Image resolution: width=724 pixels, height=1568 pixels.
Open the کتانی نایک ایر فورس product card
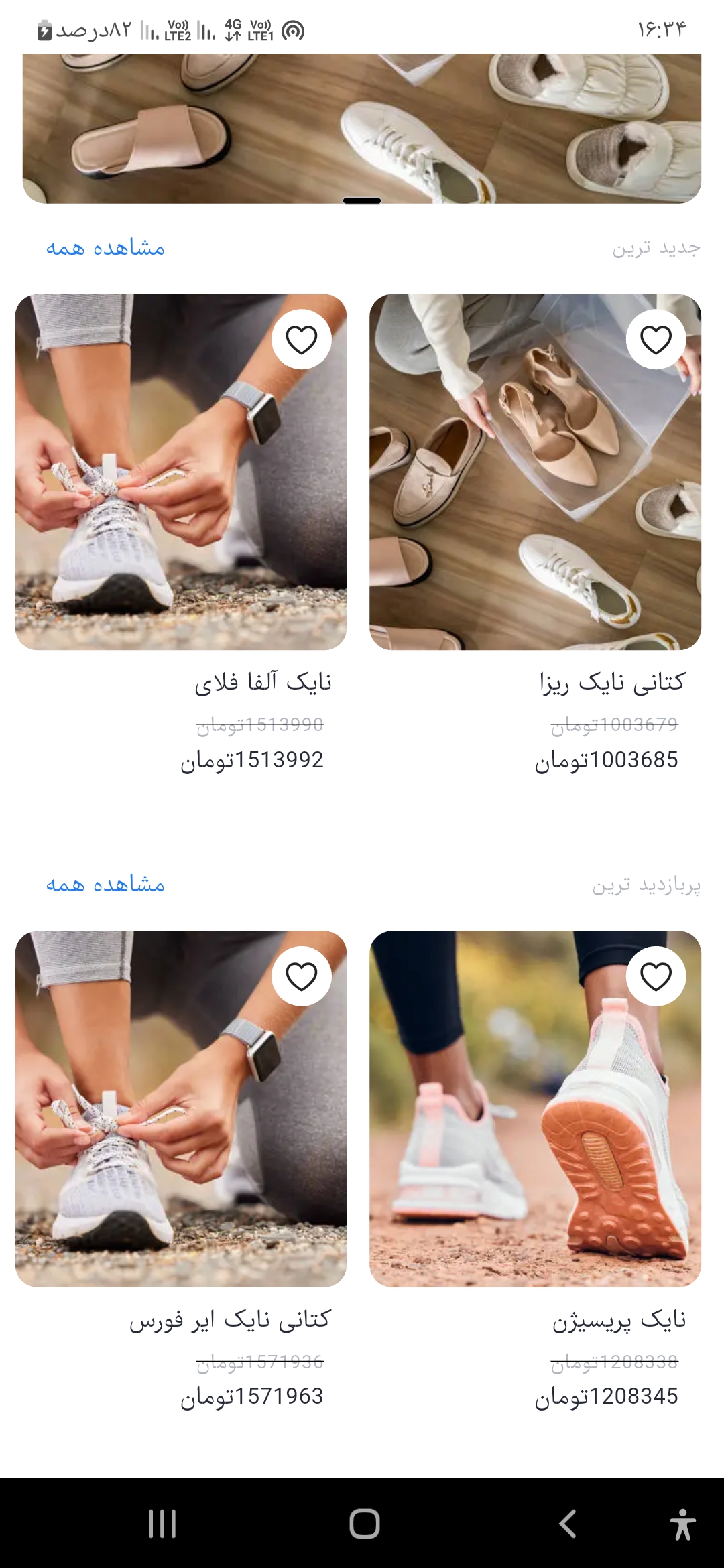(x=181, y=1139)
